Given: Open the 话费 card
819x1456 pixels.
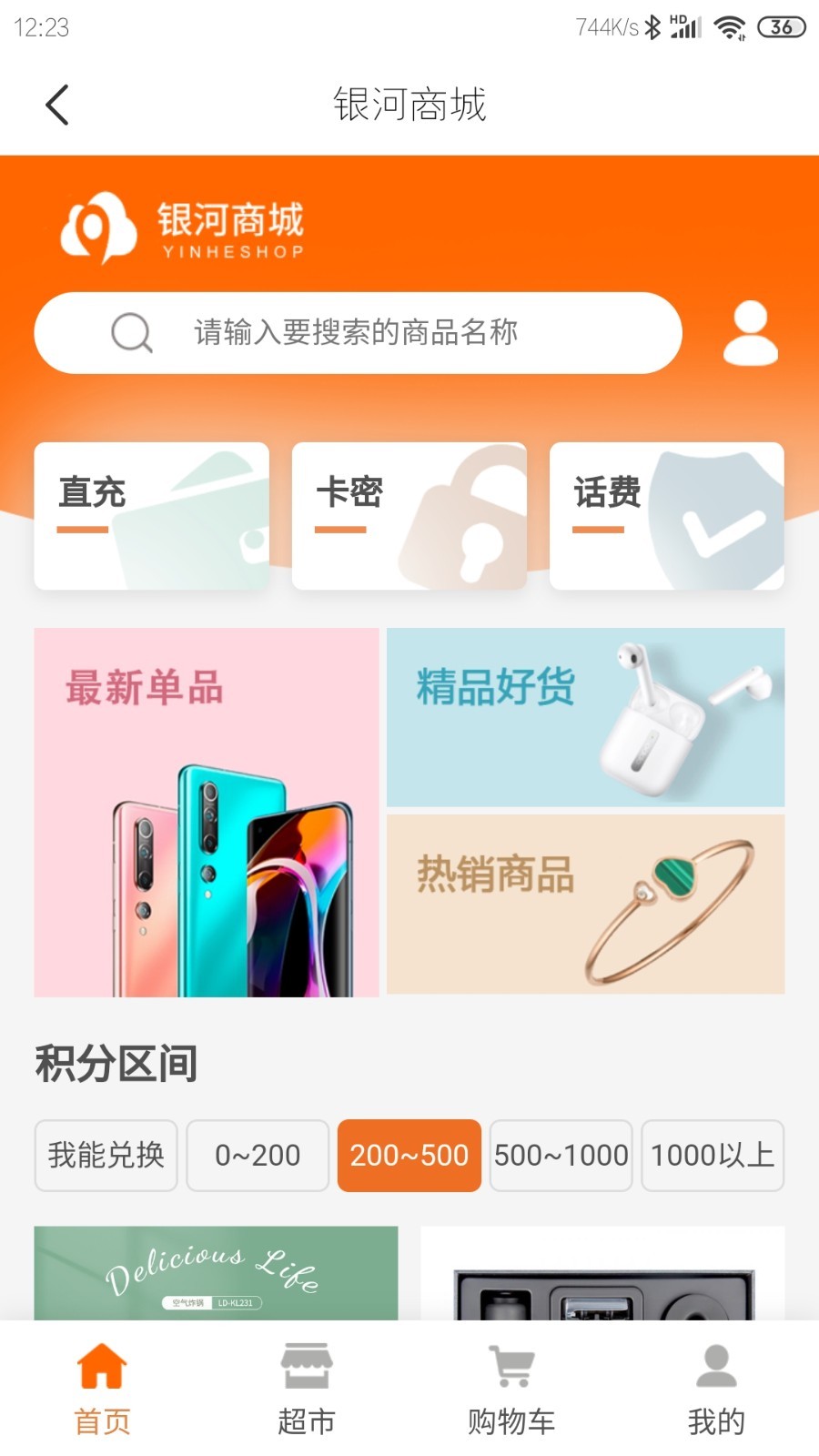Looking at the screenshot, I should (666, 516).
